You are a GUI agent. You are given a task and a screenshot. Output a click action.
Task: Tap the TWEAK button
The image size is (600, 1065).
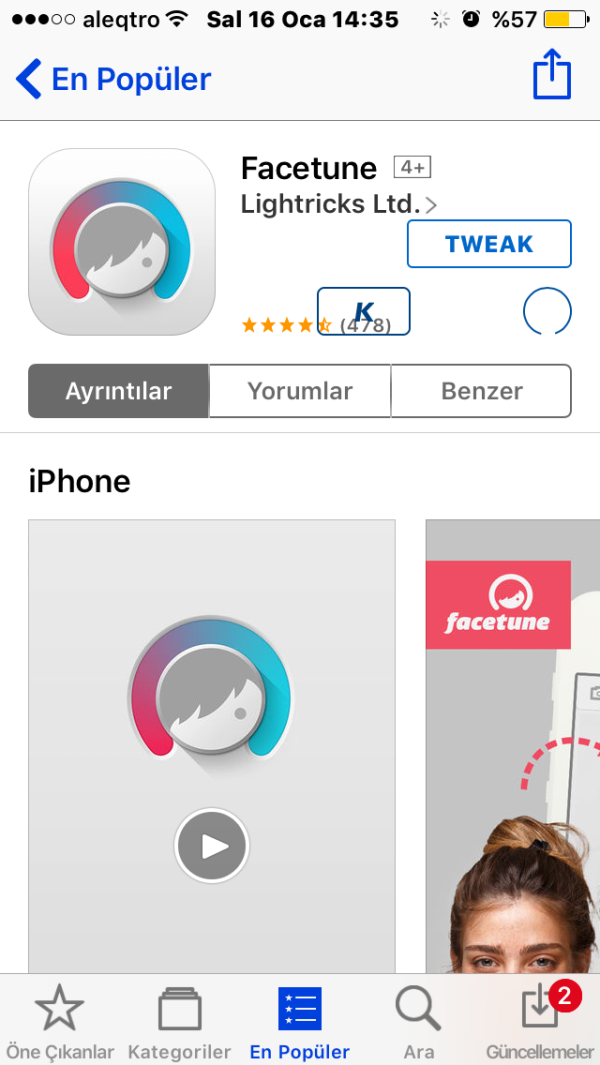[x=489, y=244]
